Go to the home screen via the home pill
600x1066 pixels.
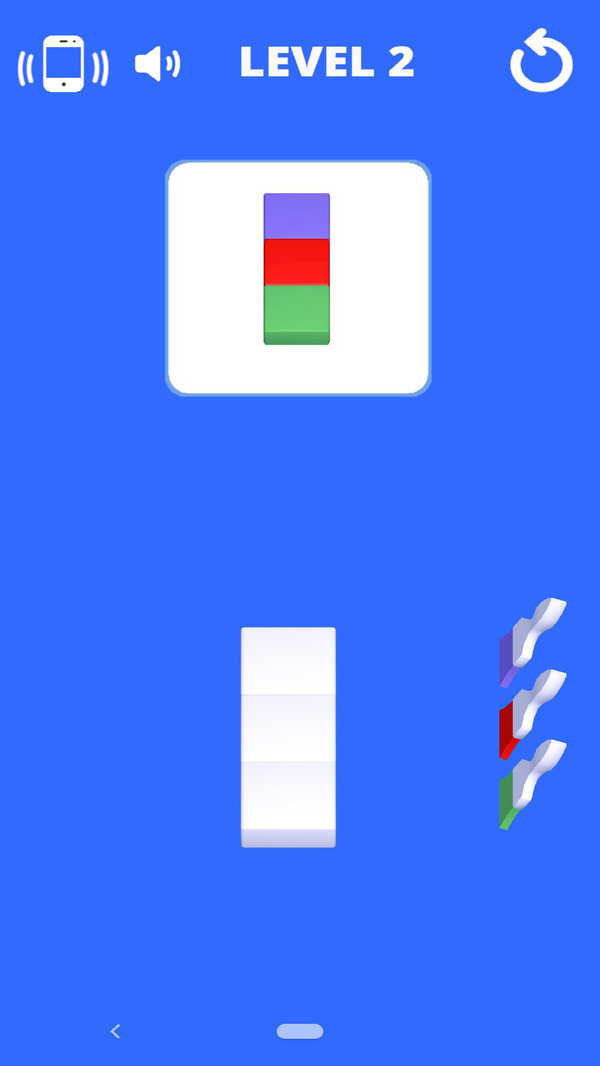tap(300, 1031)
